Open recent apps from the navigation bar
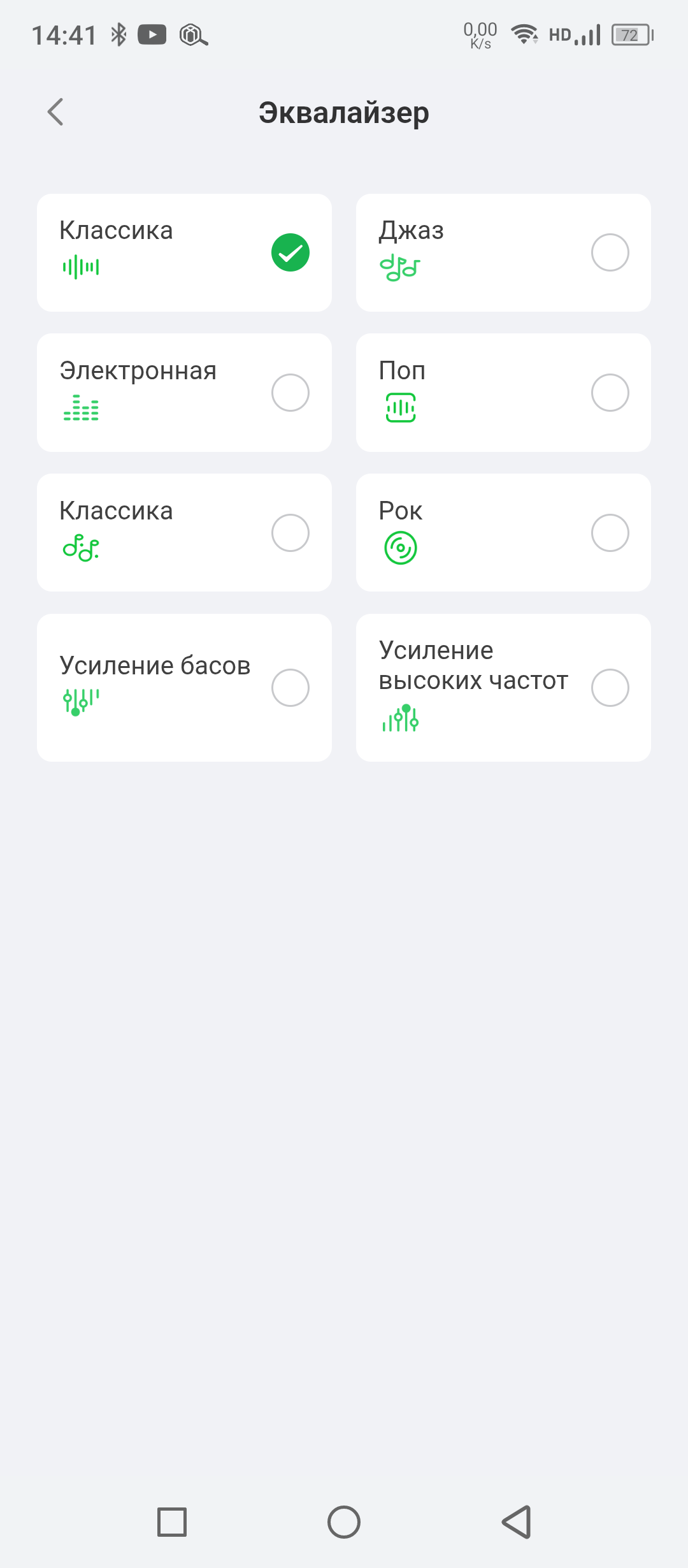Screen dimensions: 688x1568 [172, 1522]
